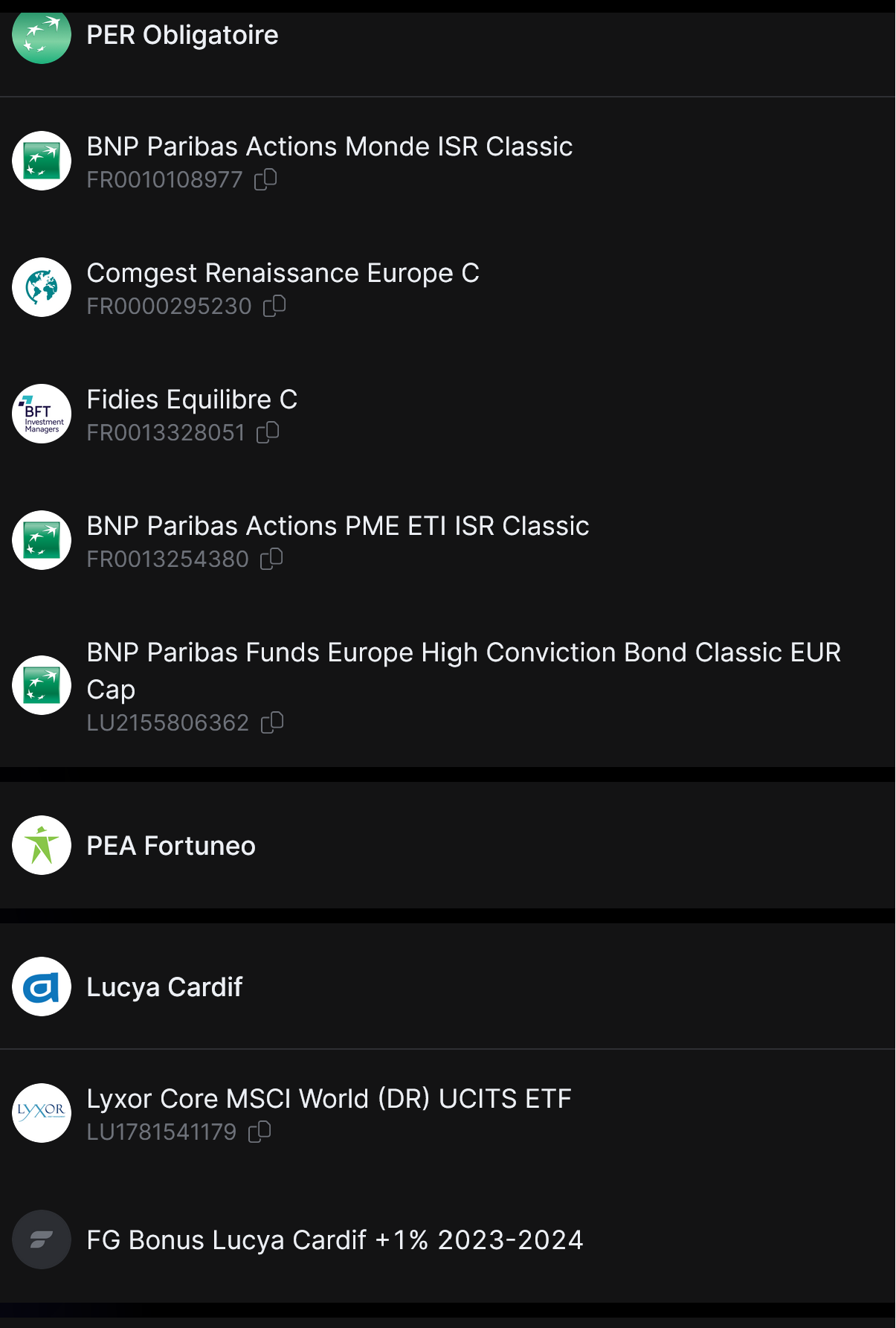Viewport: 896px width, 1328px height.
Task: Open BNP Paribas Actions PME ETI ISR Classic
Action: (x=338, y=526)
